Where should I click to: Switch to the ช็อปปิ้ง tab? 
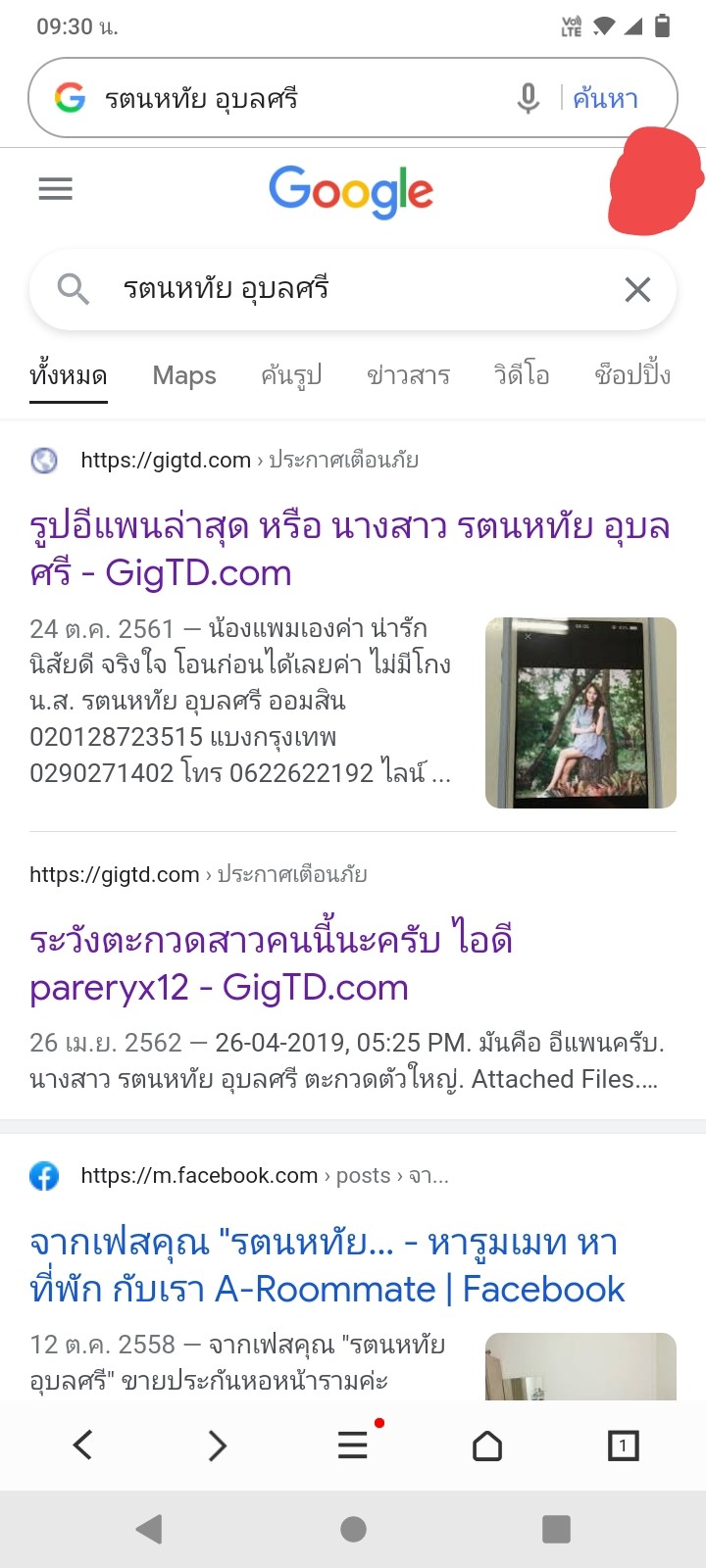pyautogui.click(x=632, y=375)
